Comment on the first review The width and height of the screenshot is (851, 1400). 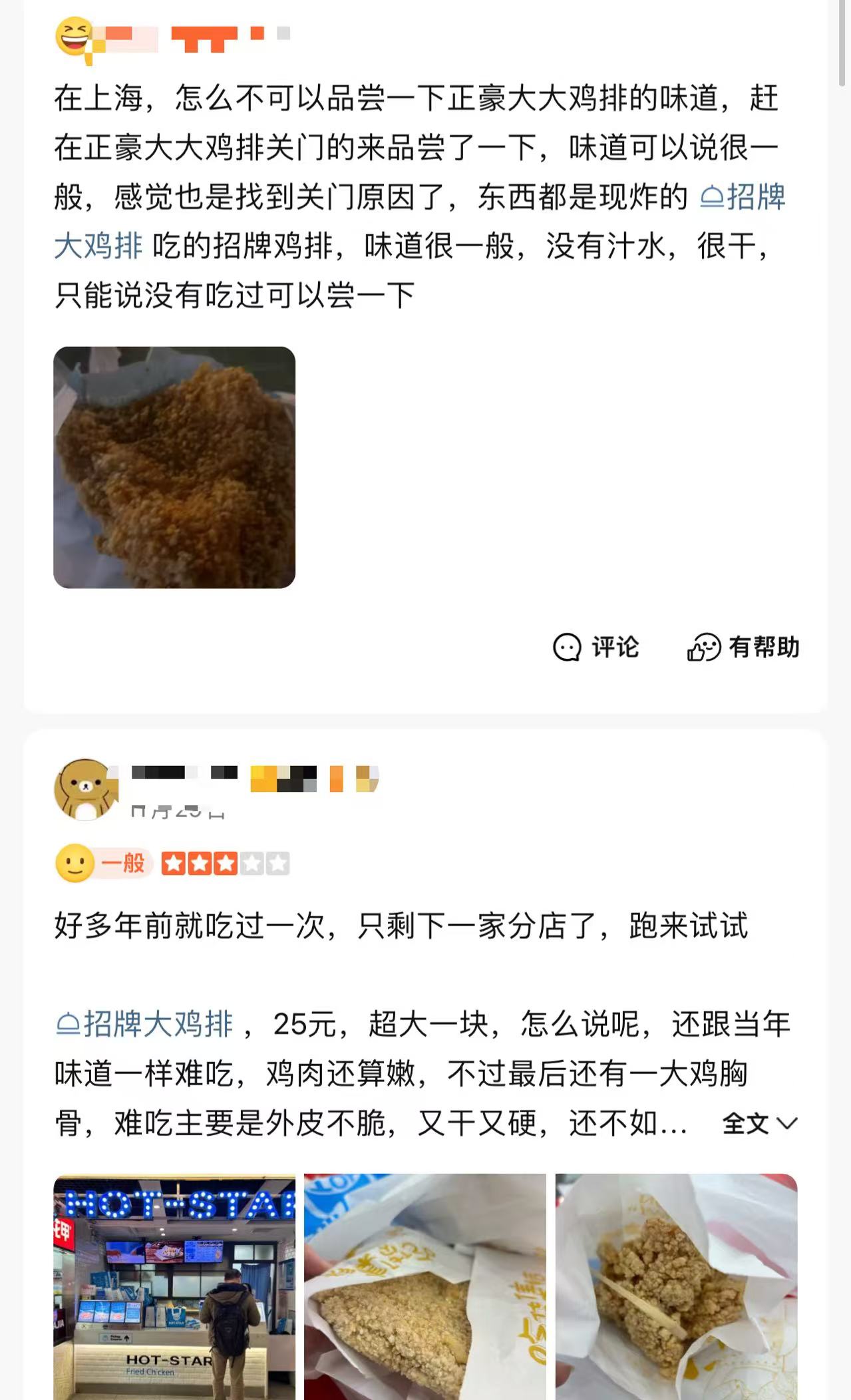click(x=596, y=647)
